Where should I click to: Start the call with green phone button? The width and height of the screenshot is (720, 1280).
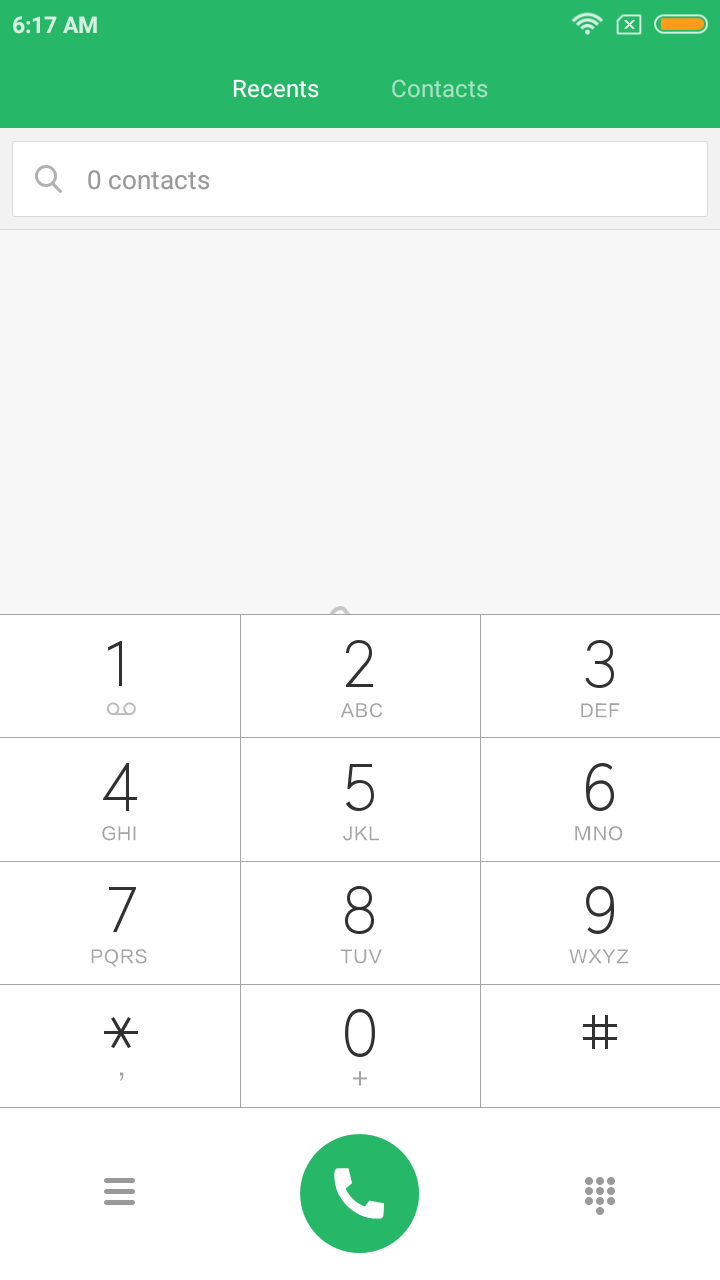(x=360, y=1193)
